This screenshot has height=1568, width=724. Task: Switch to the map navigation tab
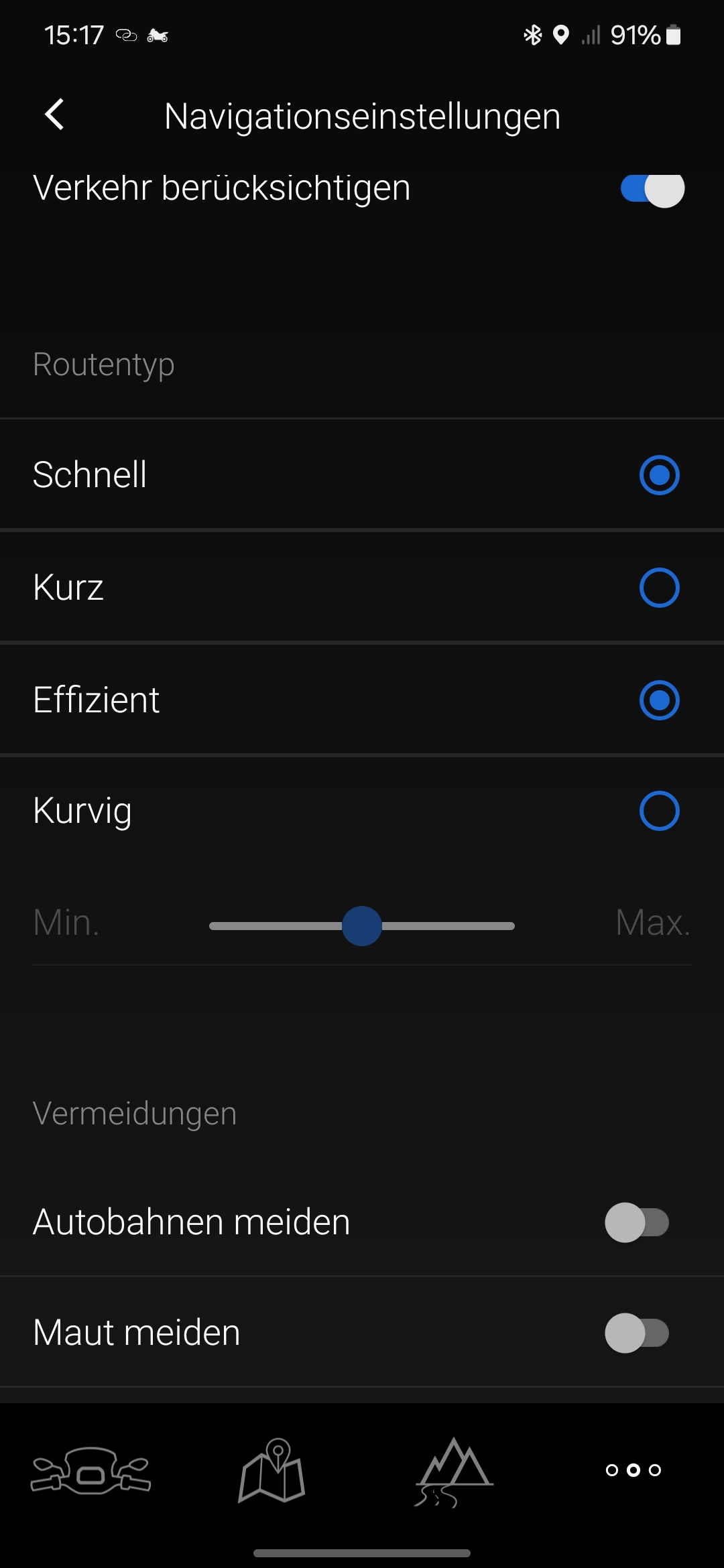(272, 1470)
